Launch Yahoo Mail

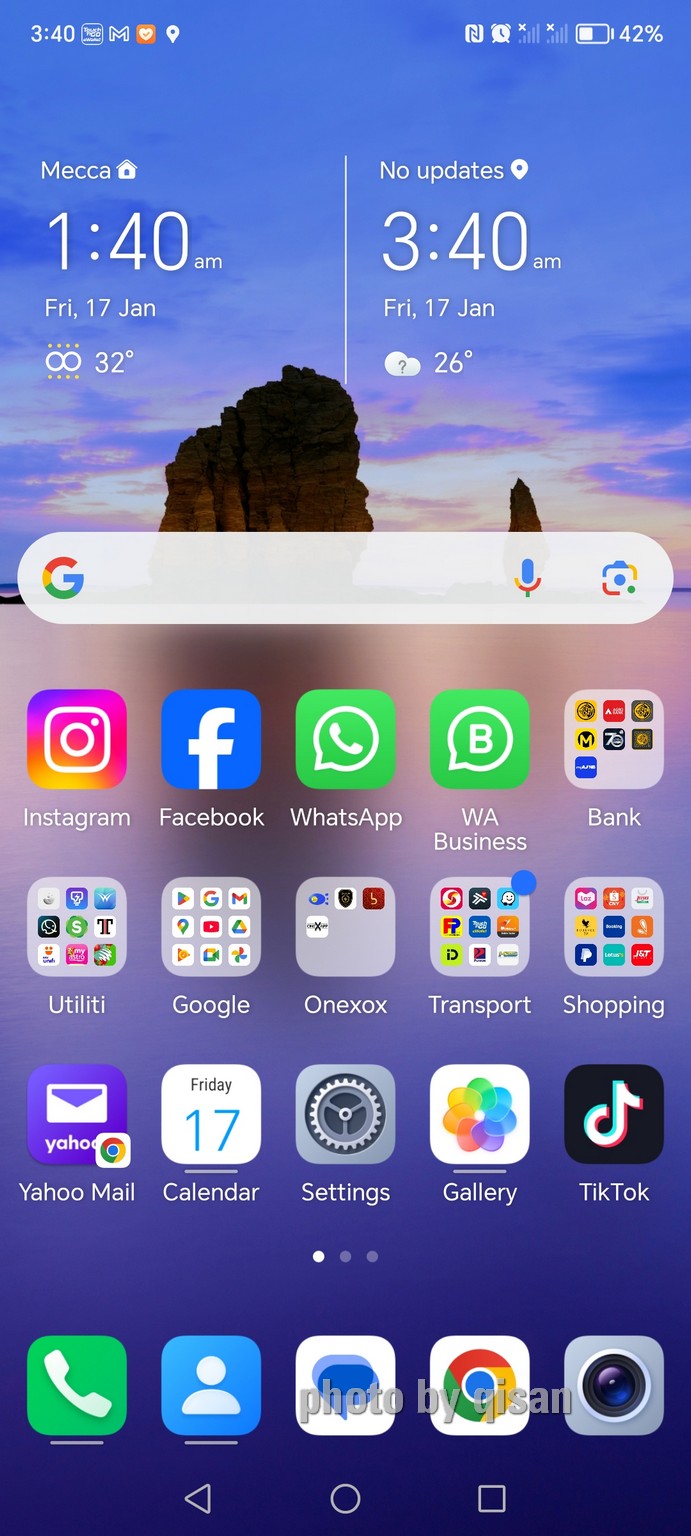point(77,1114)
